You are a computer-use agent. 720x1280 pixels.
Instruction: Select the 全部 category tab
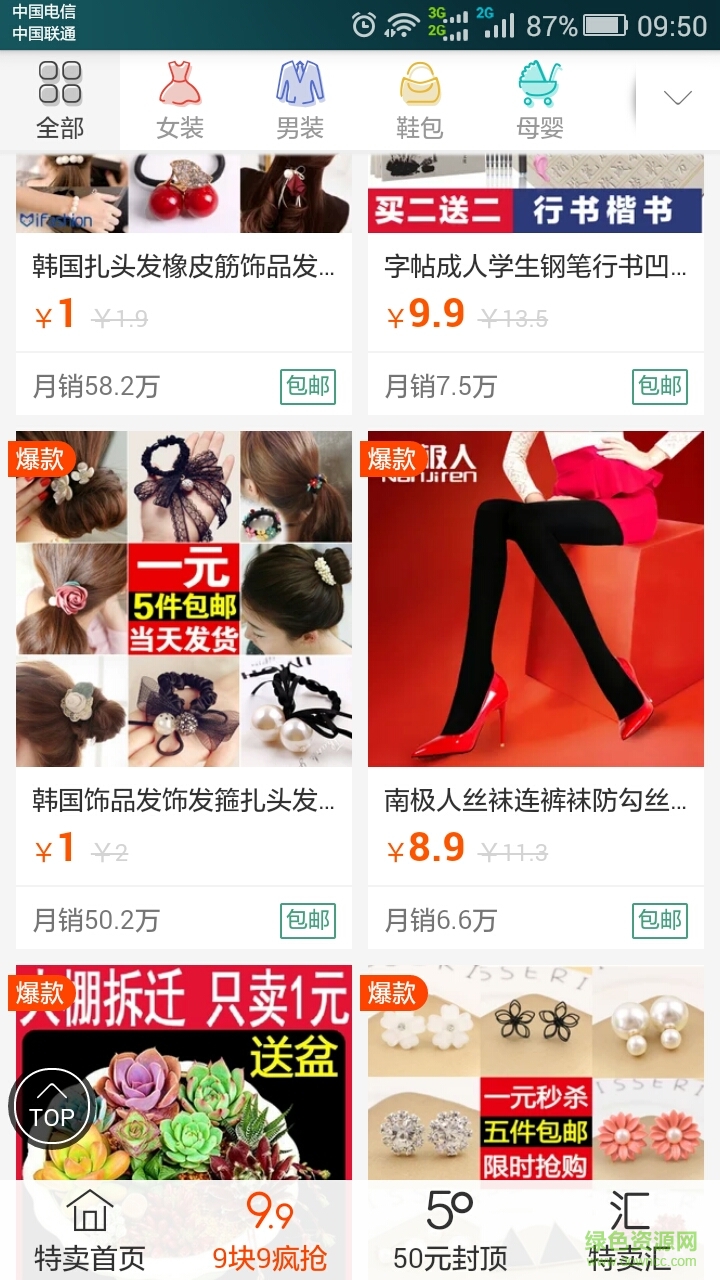[x=60, y=101]
